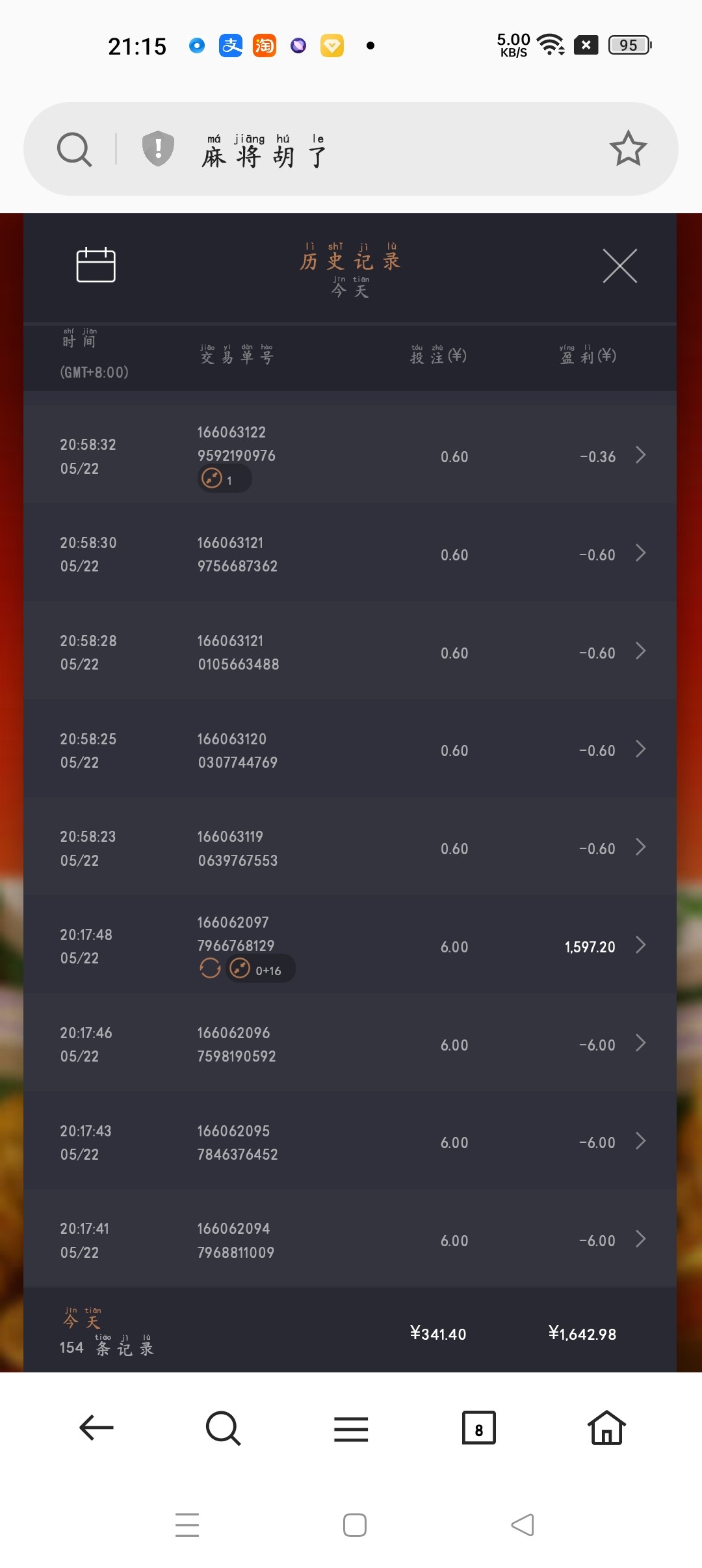Viewport: 702px width, 1568px height.
Task: View the site security shield info
Action: 158,149
